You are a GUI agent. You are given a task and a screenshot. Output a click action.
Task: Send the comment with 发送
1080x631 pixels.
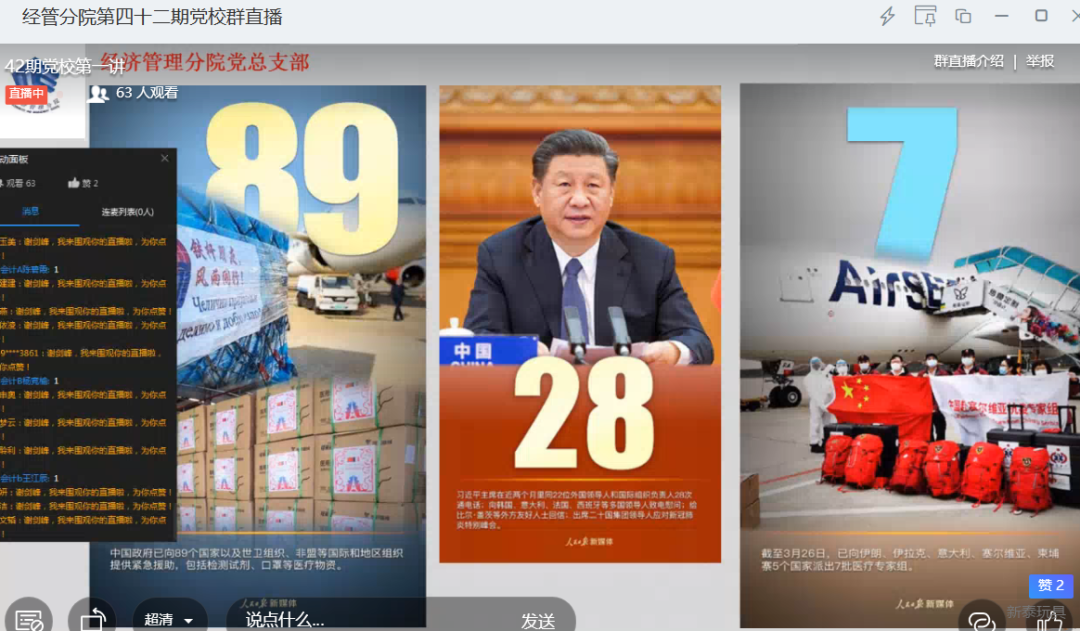(x=538, y=620)
